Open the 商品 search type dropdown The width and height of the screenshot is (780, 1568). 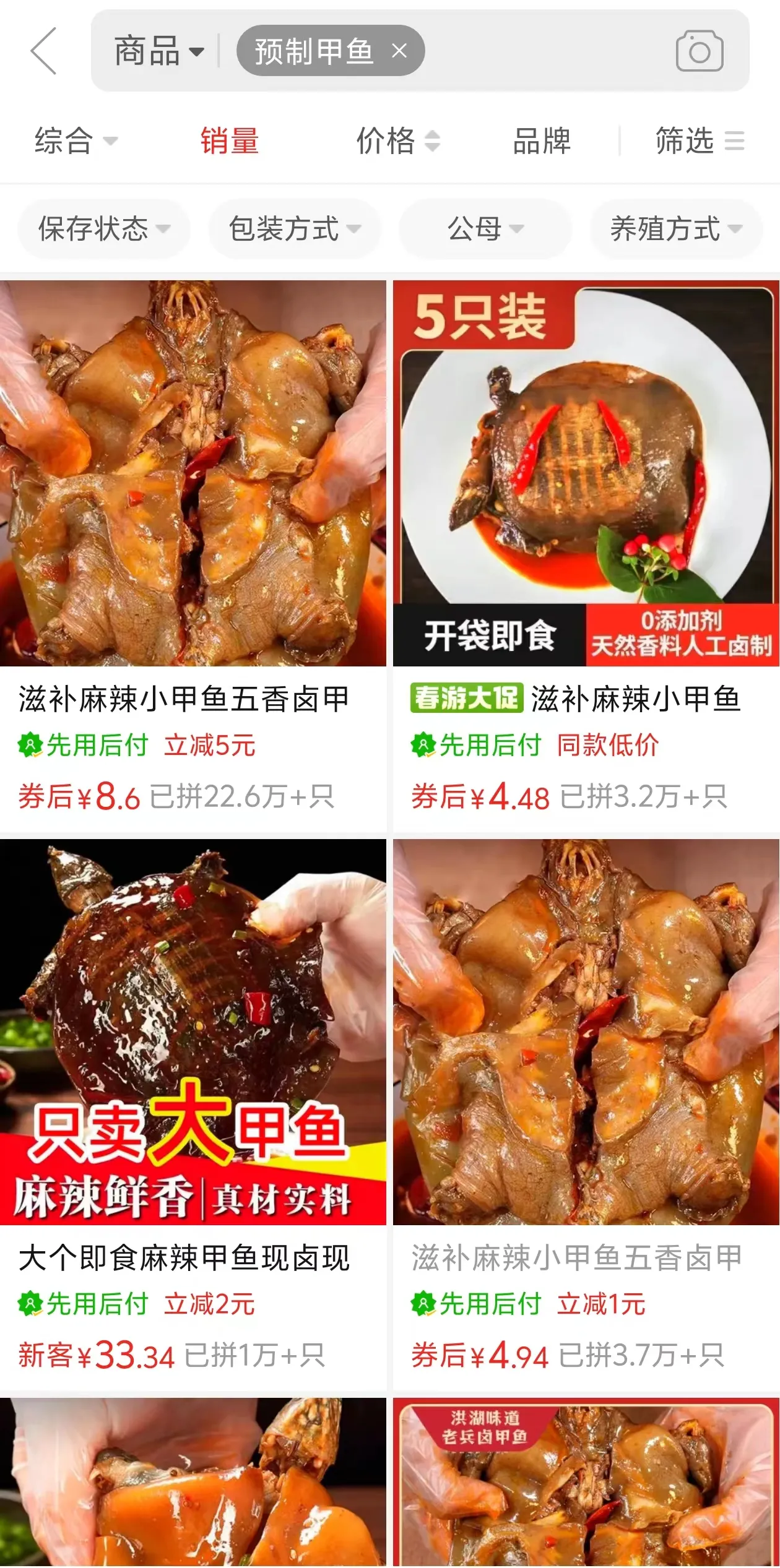[158, 51]
